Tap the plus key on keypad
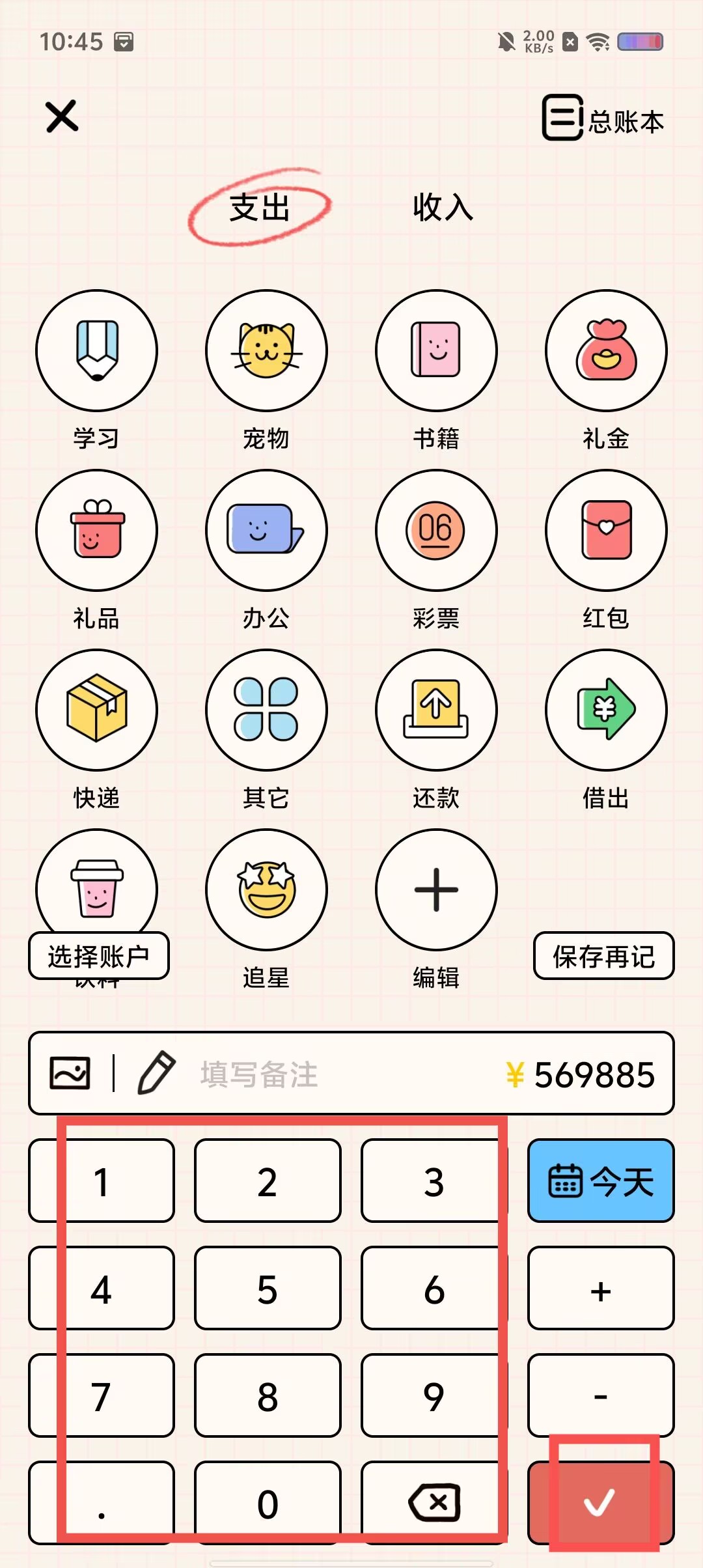The image size is (703, 1568). [x=600, y=1288]
